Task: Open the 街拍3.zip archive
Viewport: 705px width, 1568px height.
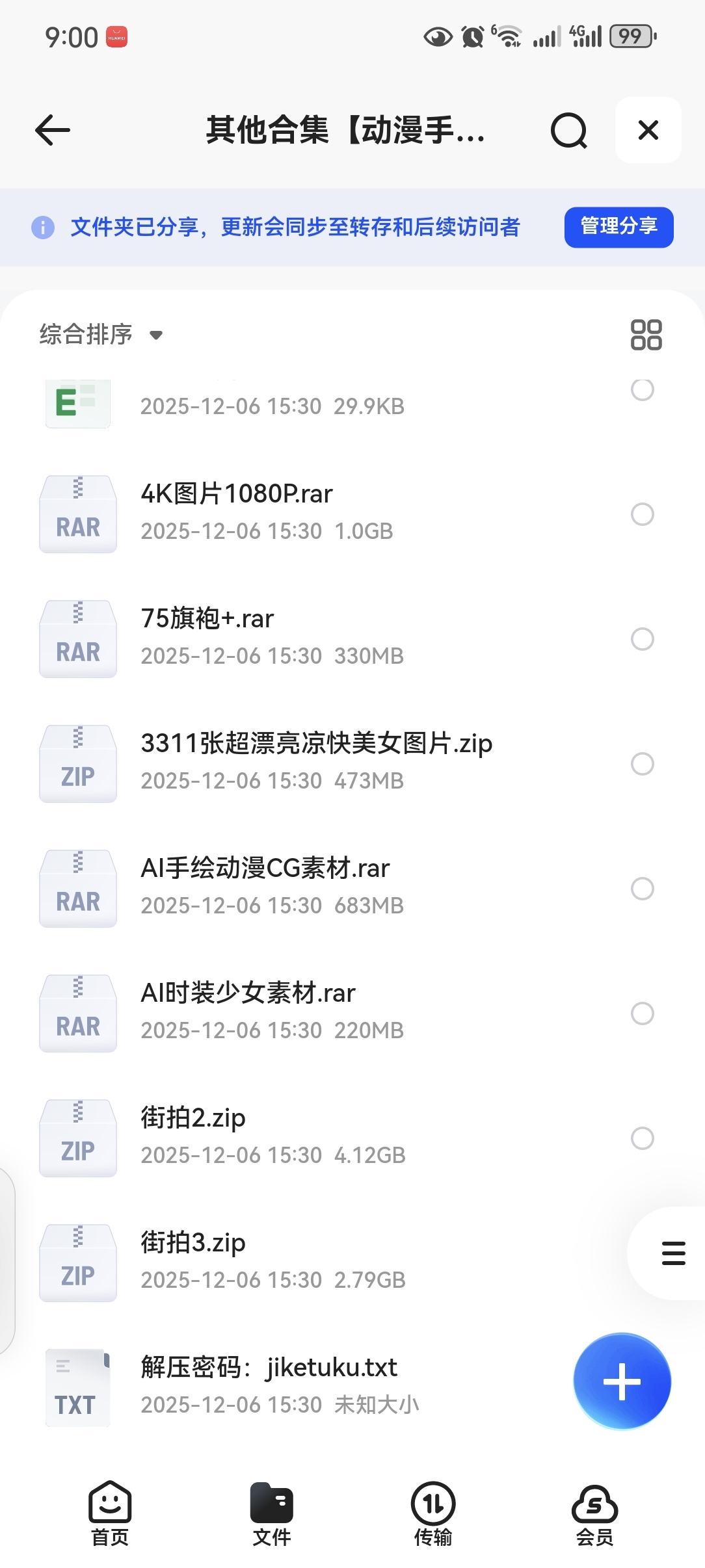Action: pyautogui.click(x=193, y=1244)
